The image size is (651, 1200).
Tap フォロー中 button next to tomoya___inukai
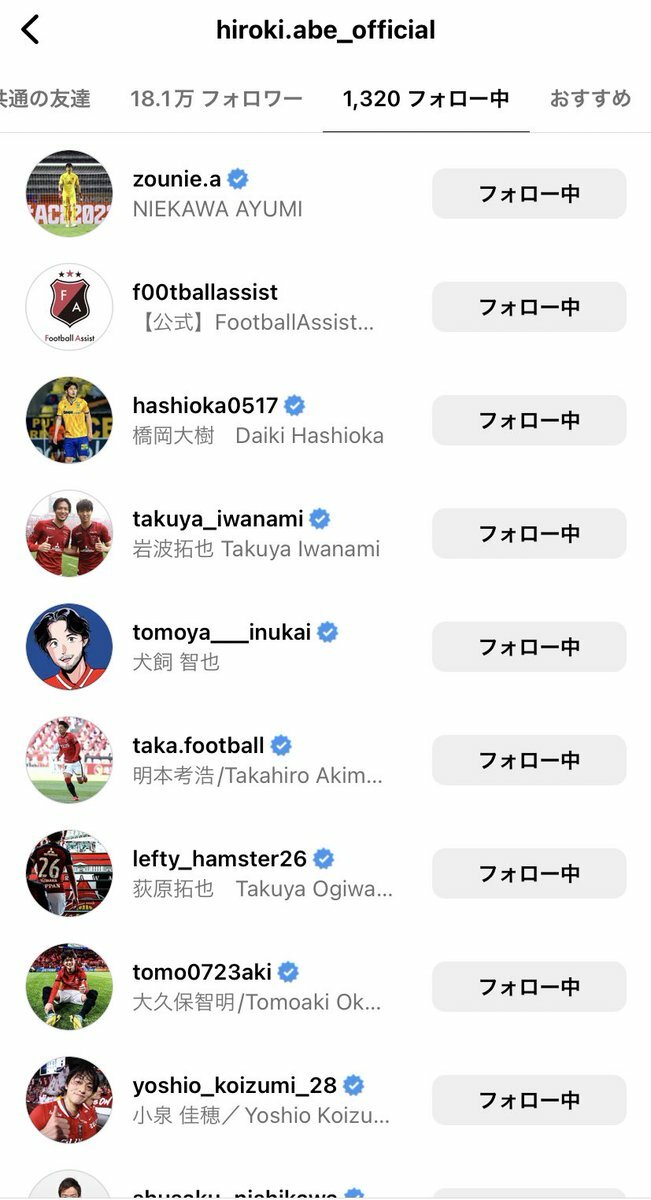(529, 647)
